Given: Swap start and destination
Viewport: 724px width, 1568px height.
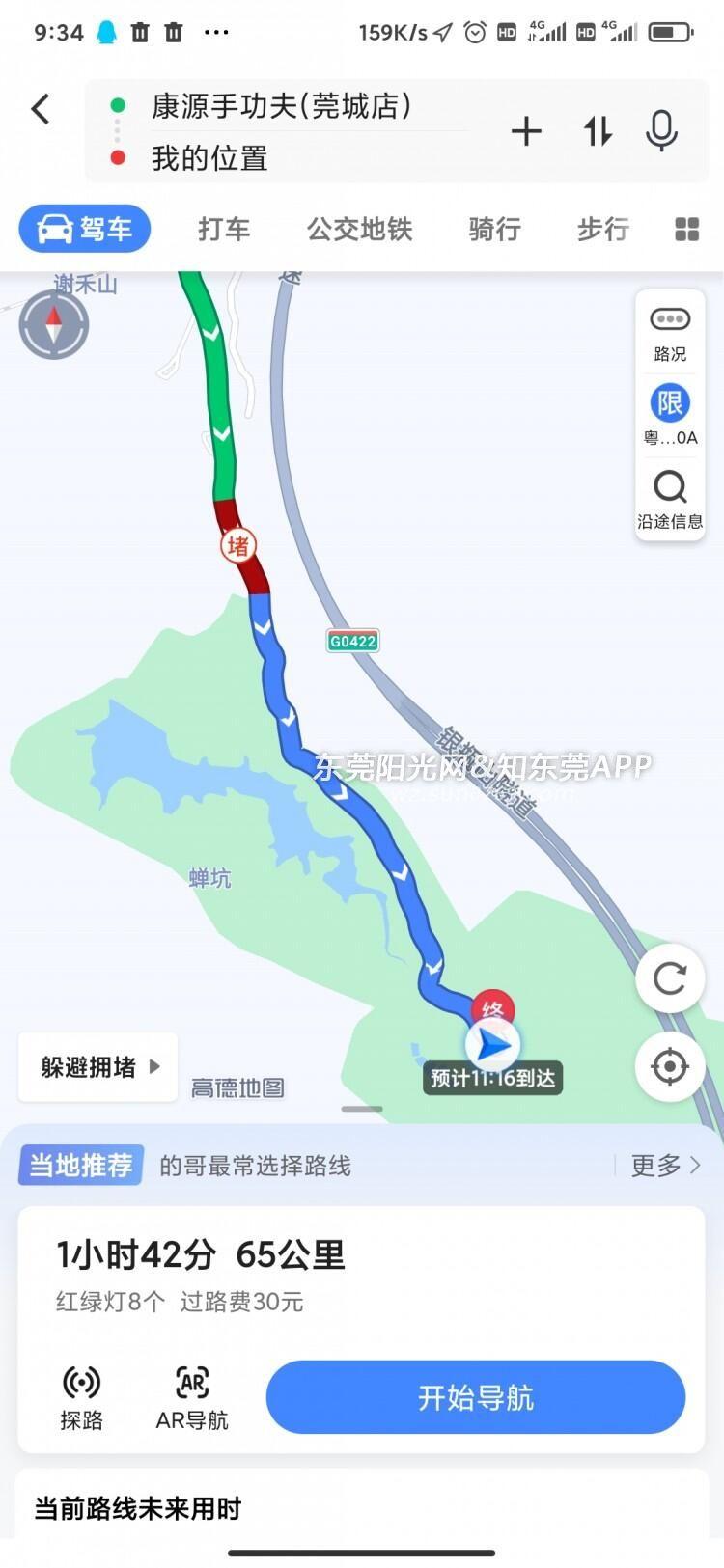Looking at the screenshot, I should (598, 131).
